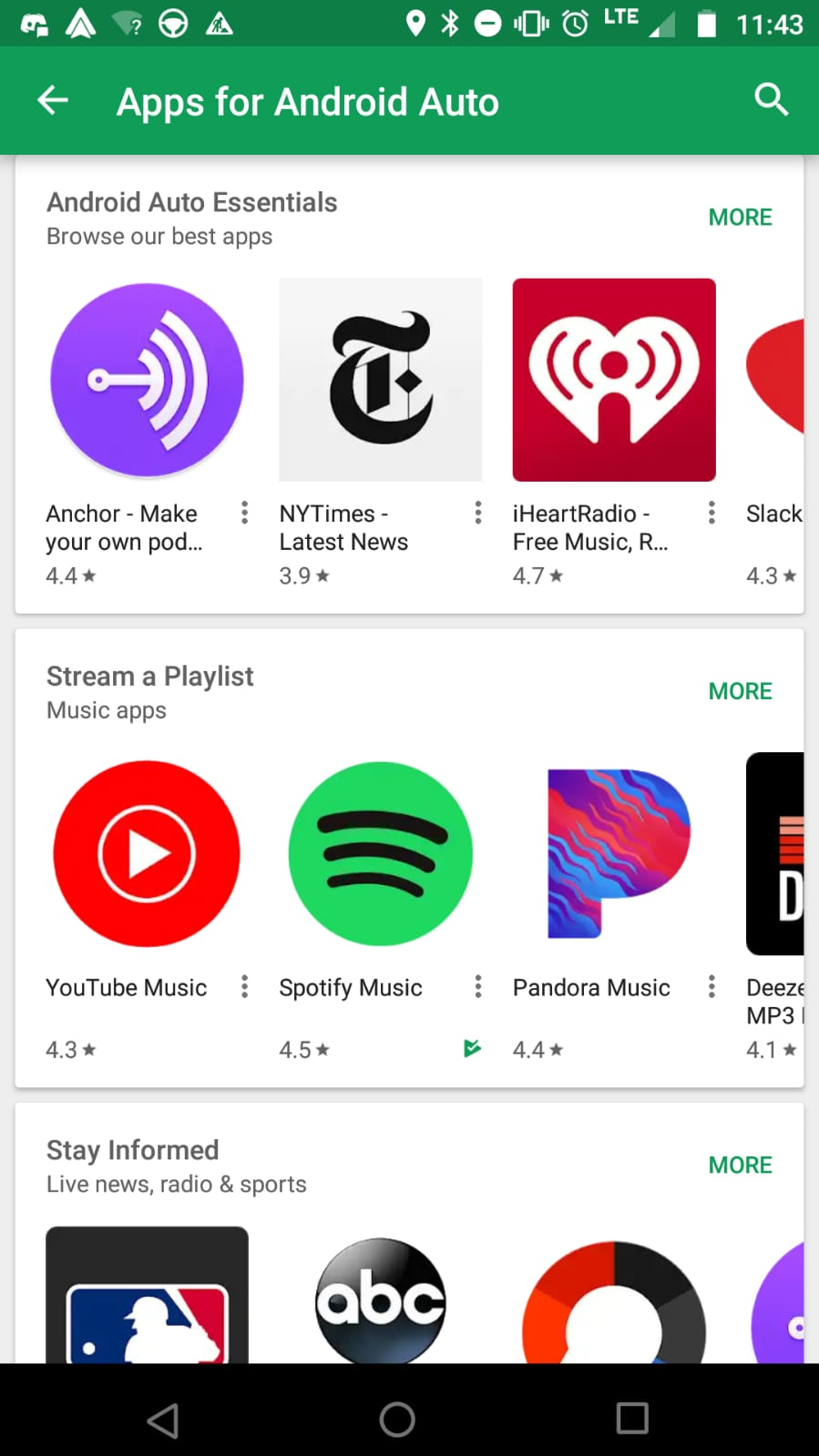Tap MORE next to Android Auto Essentials
This screenshot has width=819, height=1456.
(740, 217)
